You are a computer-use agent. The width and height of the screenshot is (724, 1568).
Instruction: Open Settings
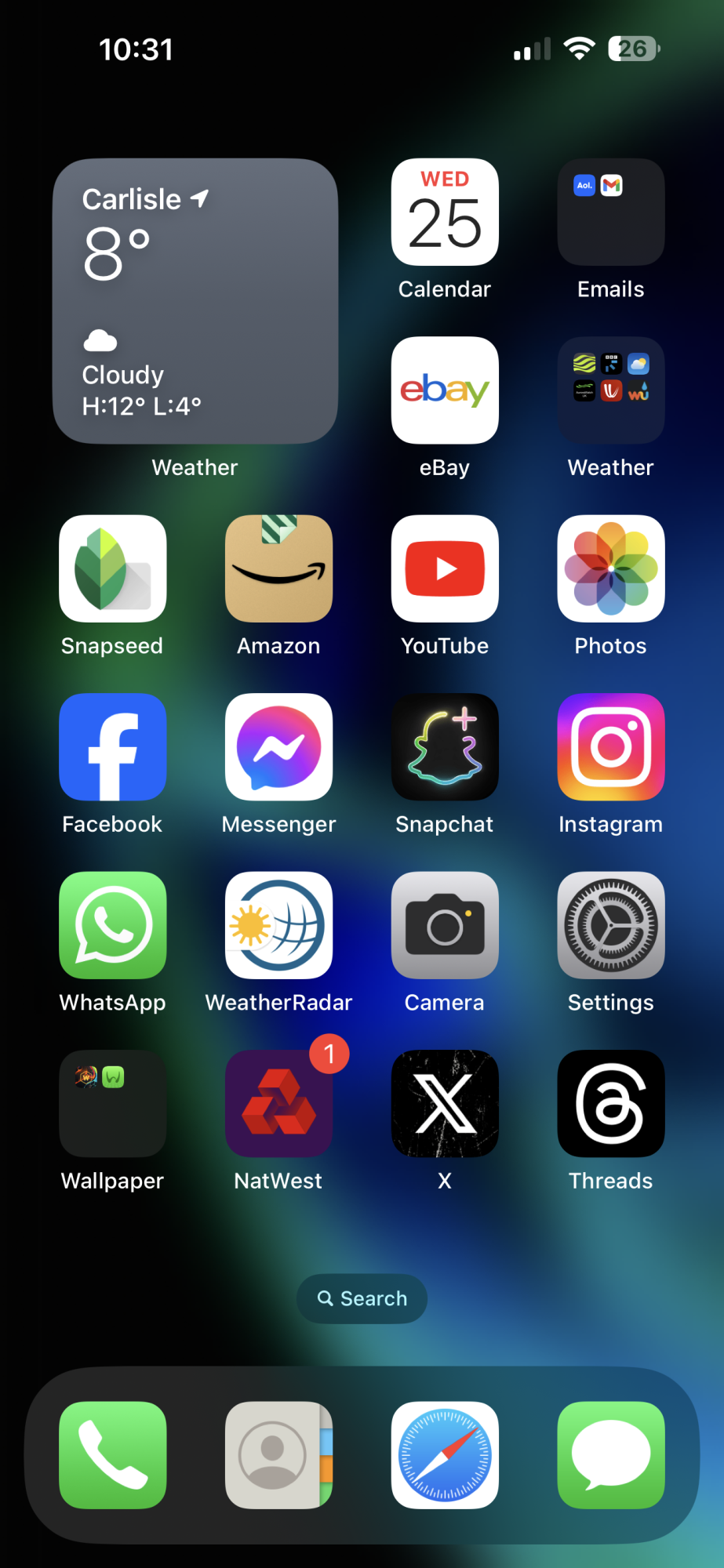coord(610,925)
